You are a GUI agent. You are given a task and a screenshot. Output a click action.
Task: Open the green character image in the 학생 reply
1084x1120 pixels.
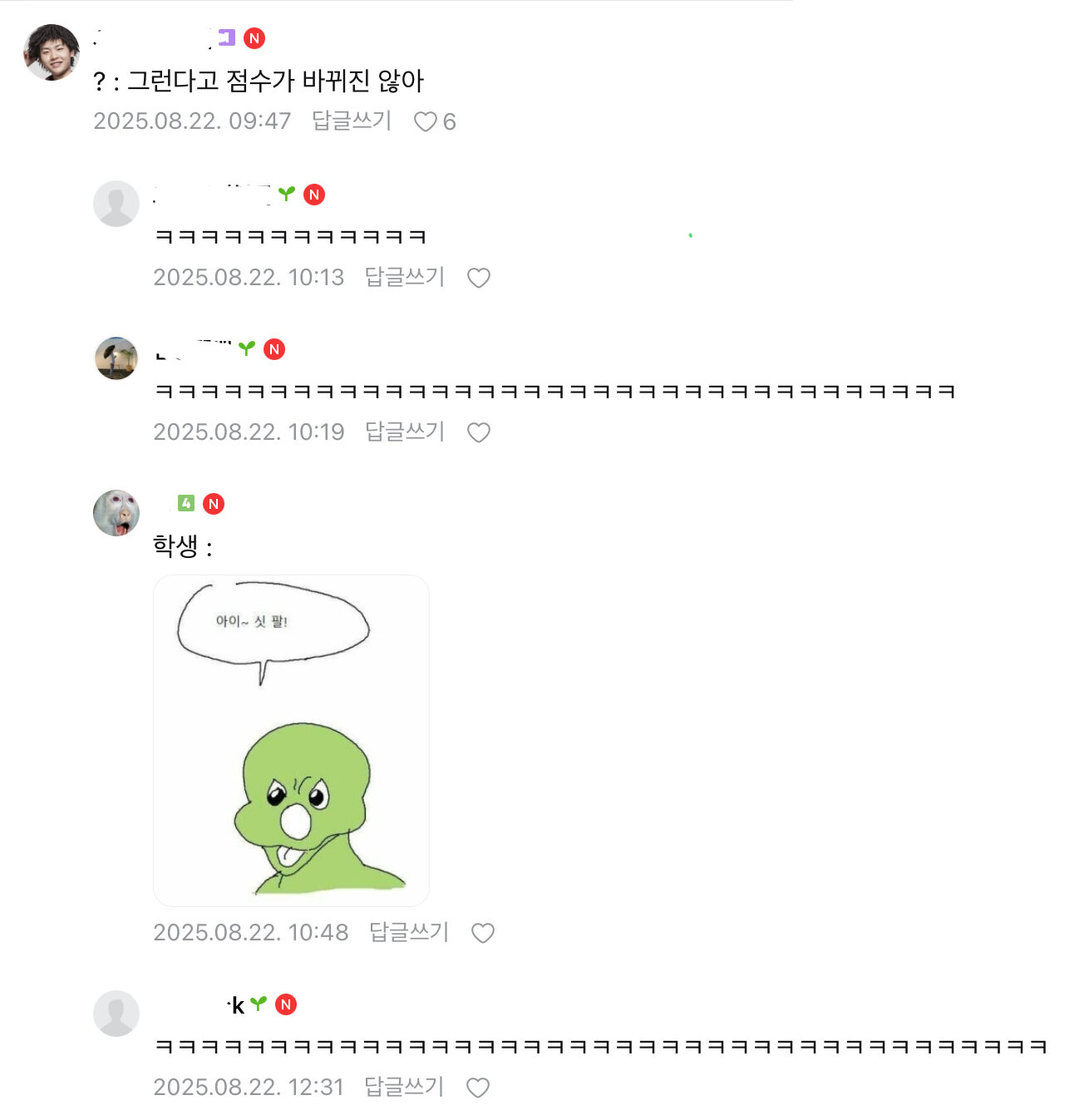(291, 740)
